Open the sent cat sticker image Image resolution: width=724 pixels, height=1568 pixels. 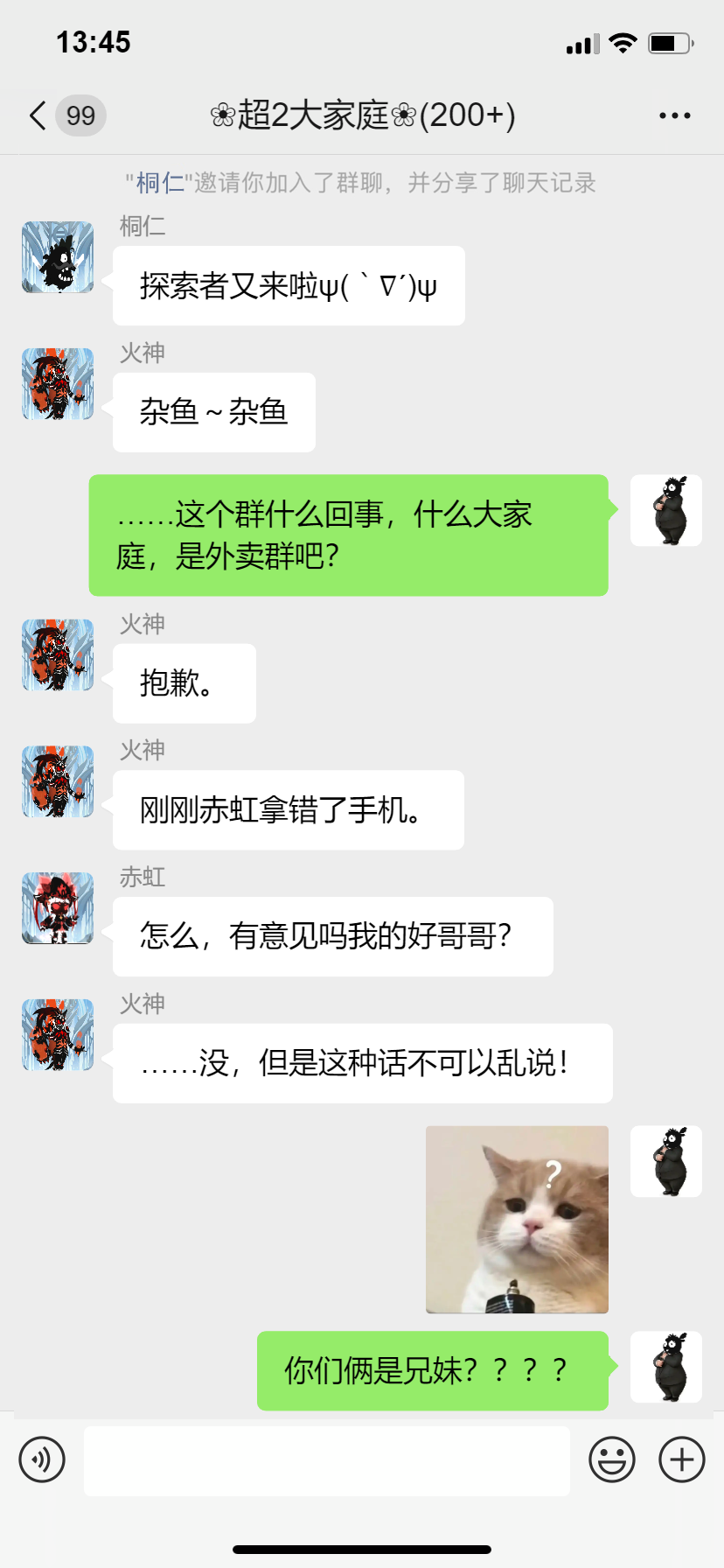[517, 1219]
